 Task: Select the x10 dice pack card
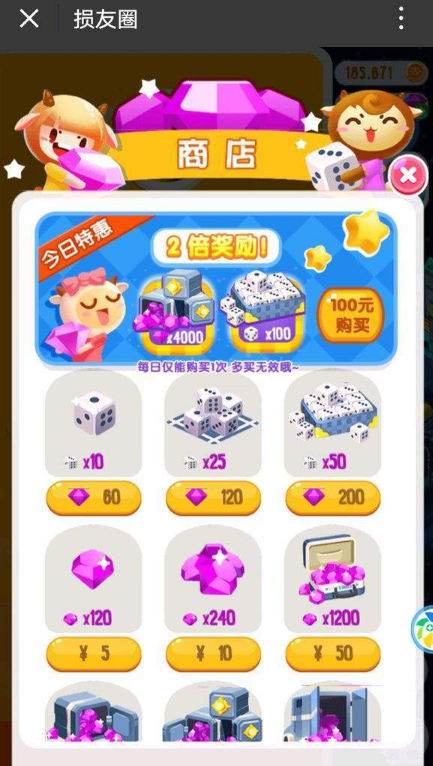[93, 424]
